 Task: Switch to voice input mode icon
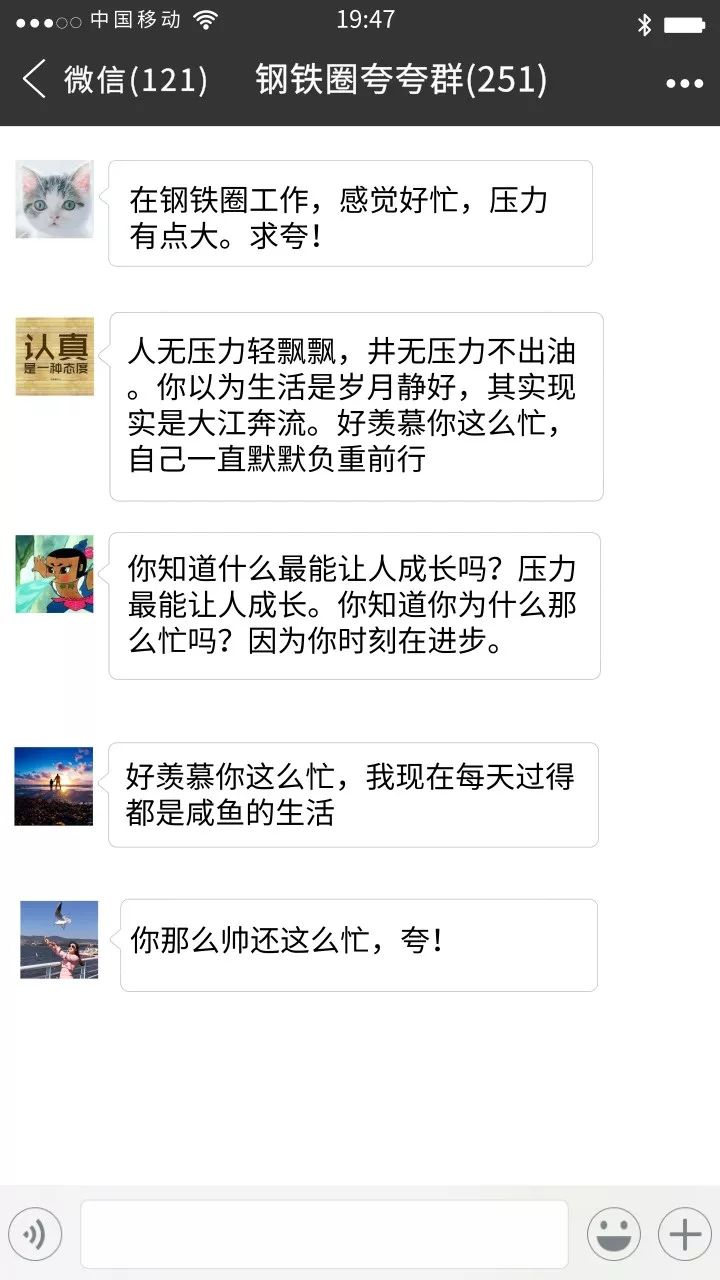tap(35, 1232)
